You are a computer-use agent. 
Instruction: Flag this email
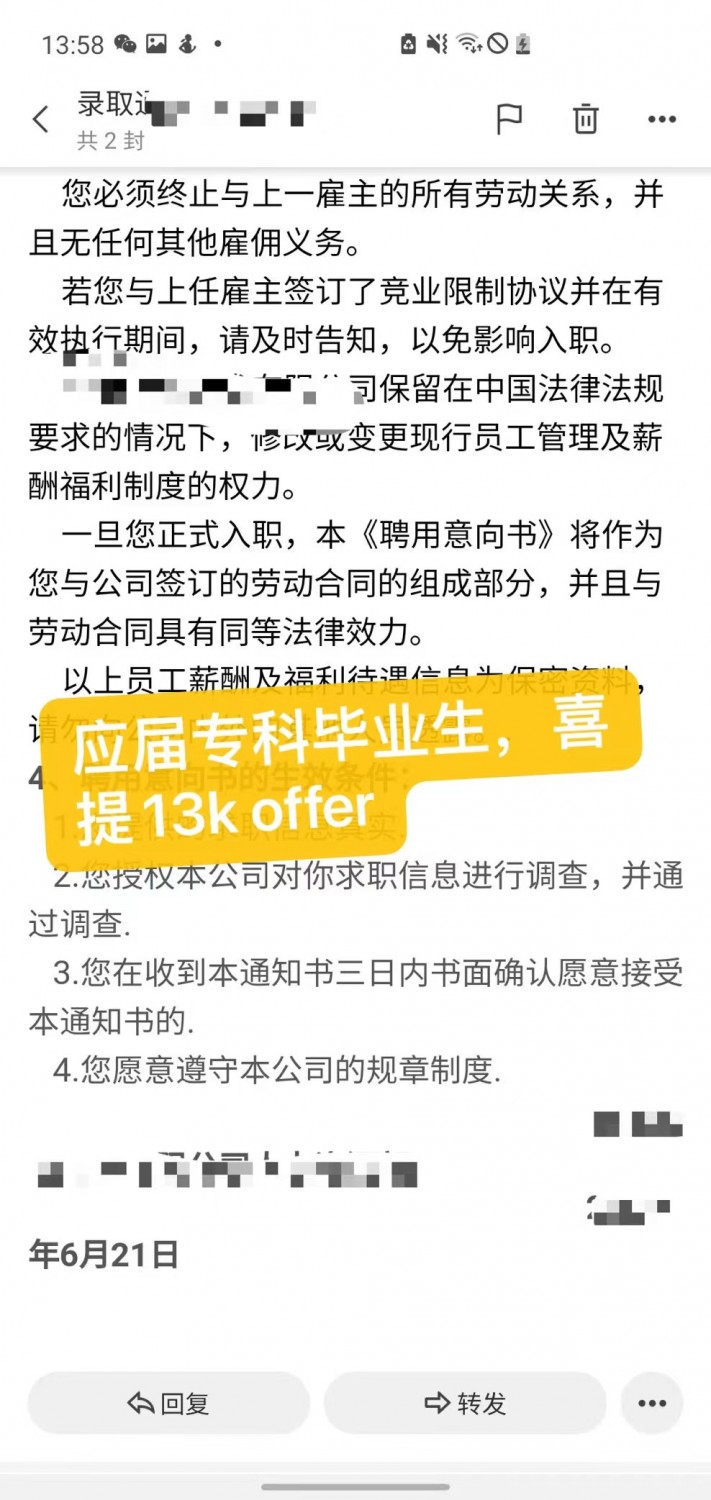point(509,119)
